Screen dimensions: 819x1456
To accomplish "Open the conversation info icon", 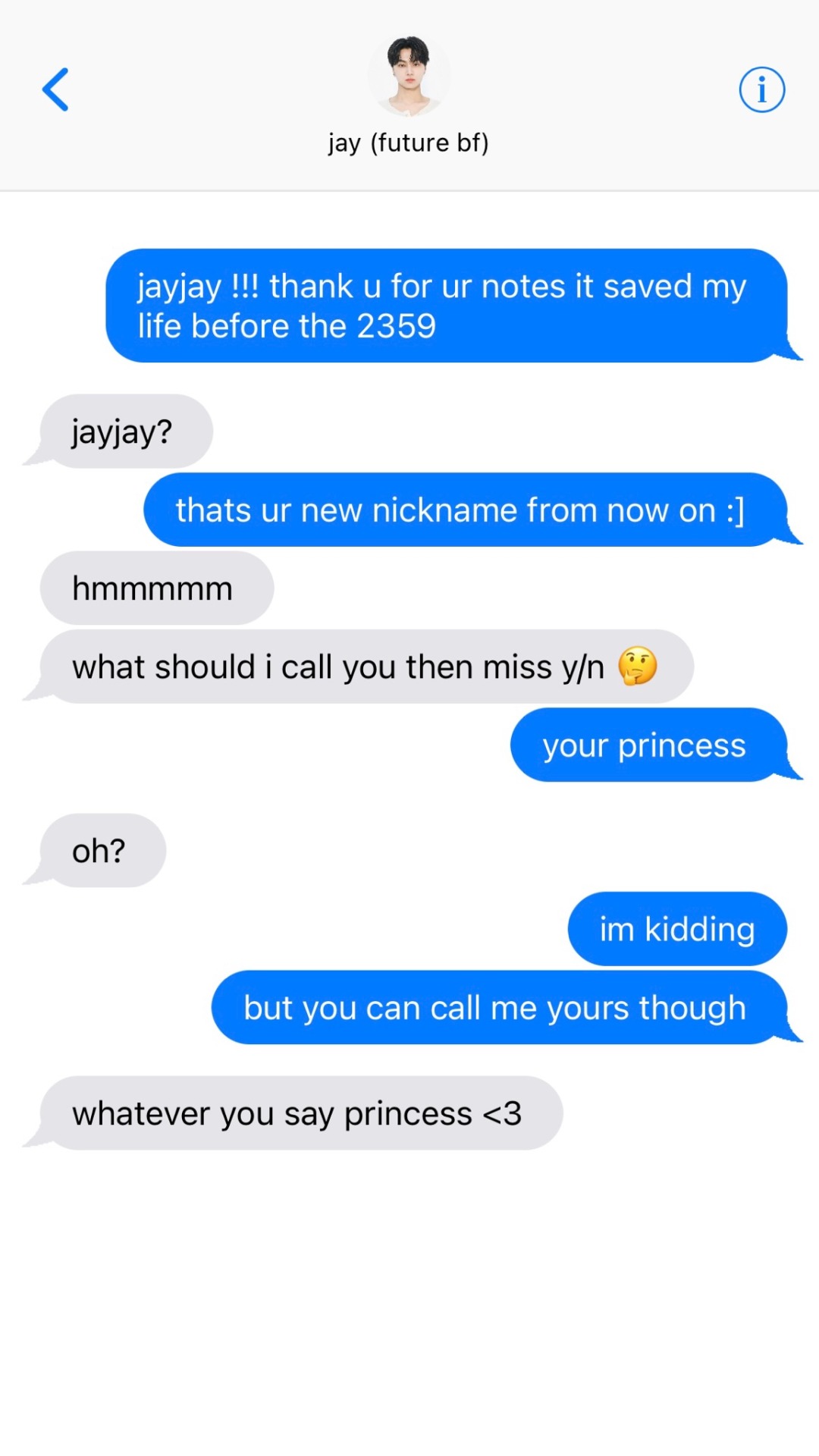I will [761, 89].
